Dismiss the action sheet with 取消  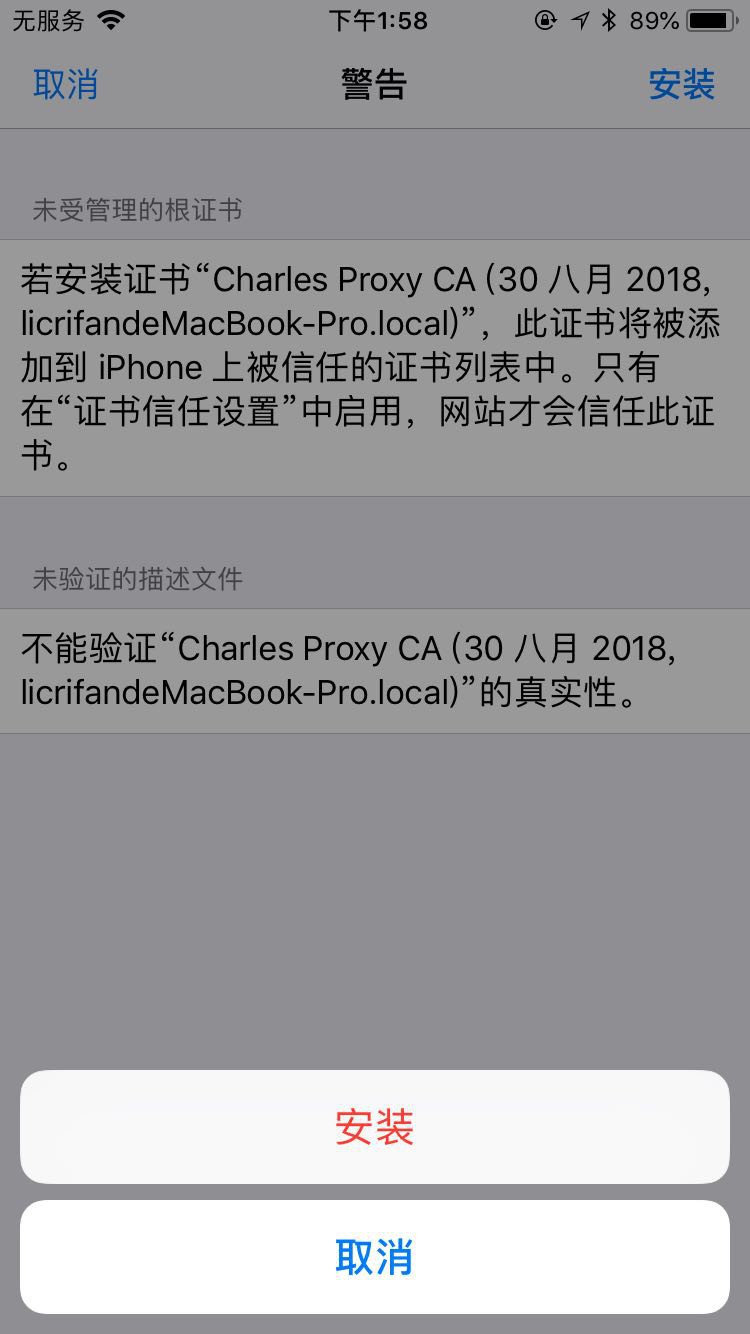click(x=374, y=1257)
